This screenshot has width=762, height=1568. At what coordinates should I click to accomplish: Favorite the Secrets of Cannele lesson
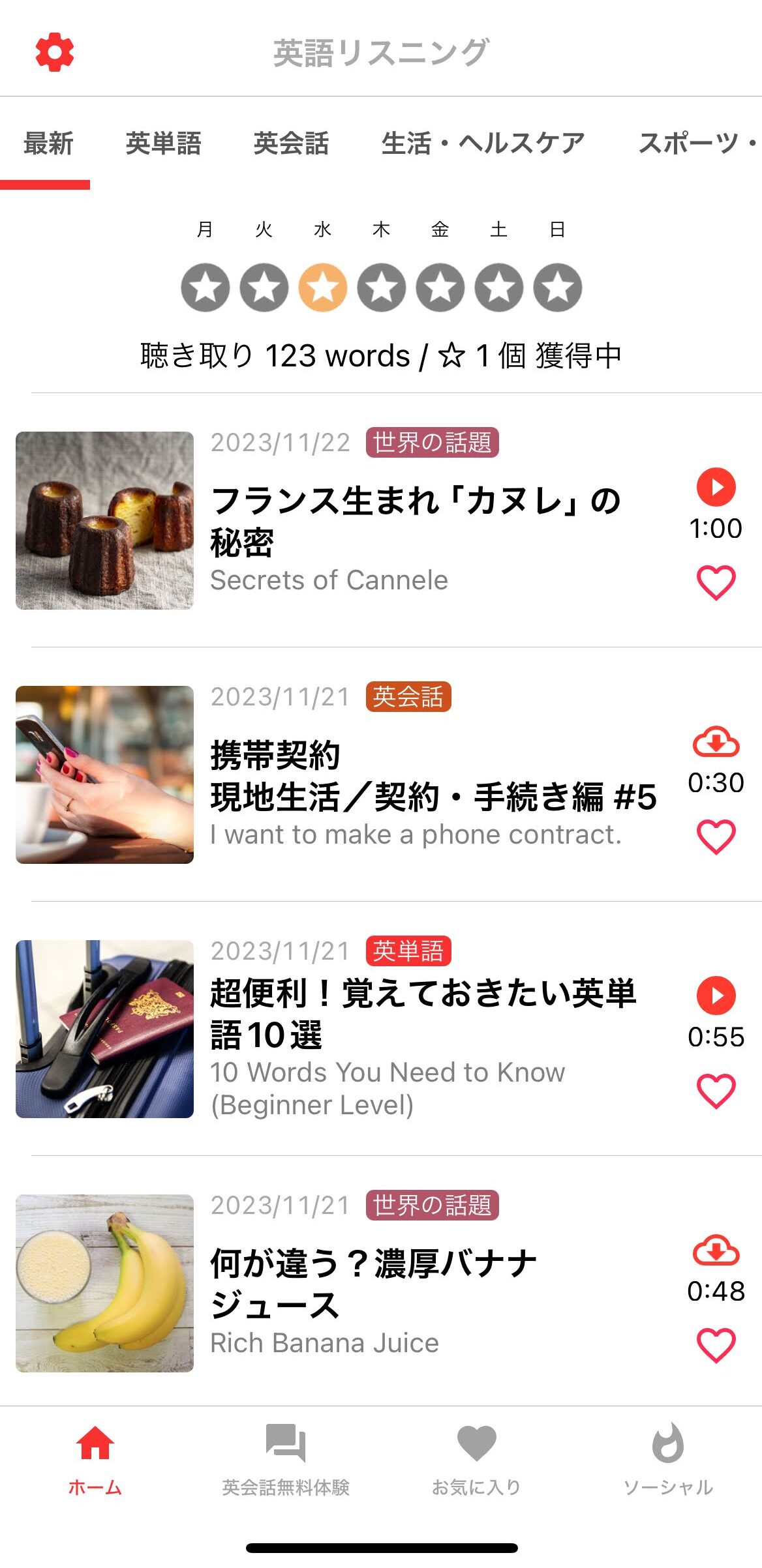716,582
